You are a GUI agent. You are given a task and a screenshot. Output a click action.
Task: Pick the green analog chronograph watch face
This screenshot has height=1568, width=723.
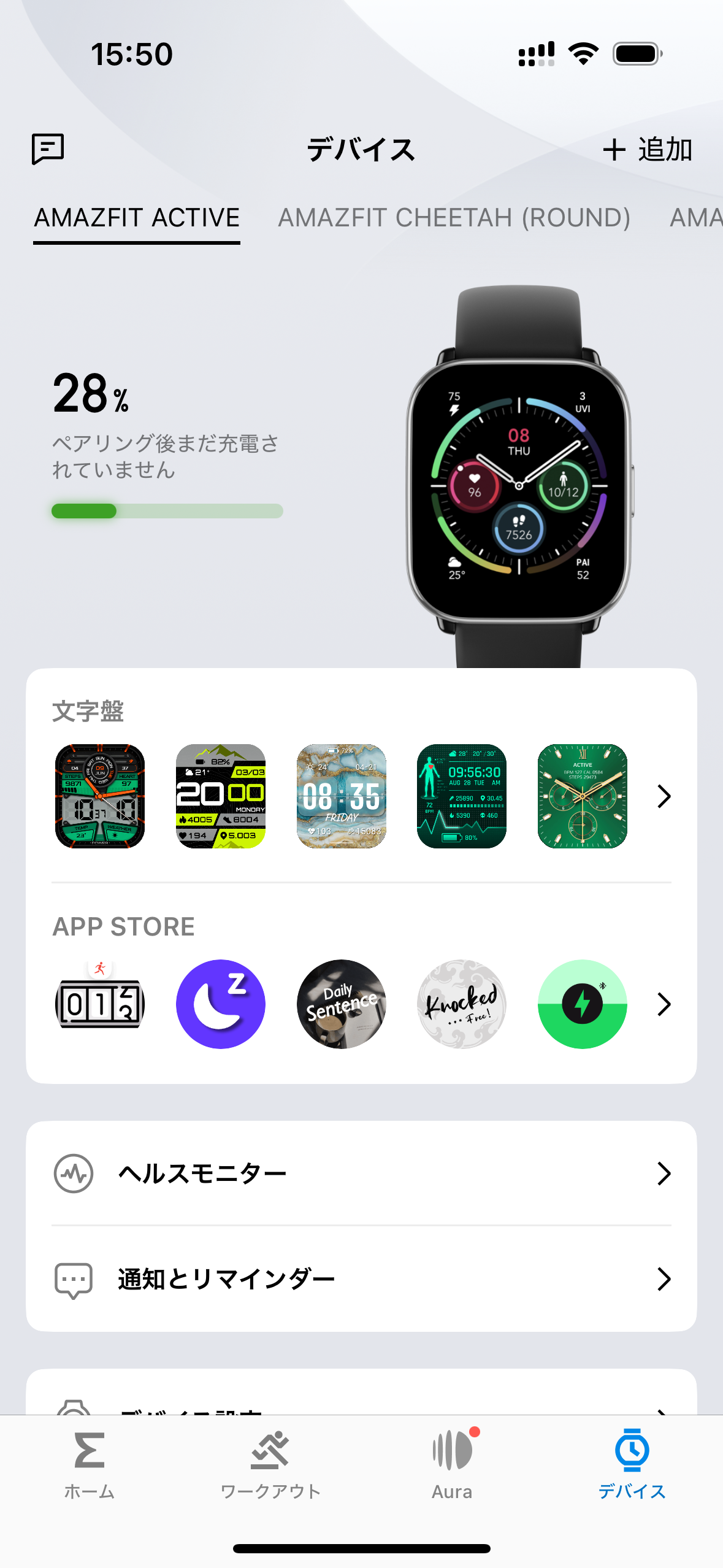pyautogui.click(x=583, y=796)
